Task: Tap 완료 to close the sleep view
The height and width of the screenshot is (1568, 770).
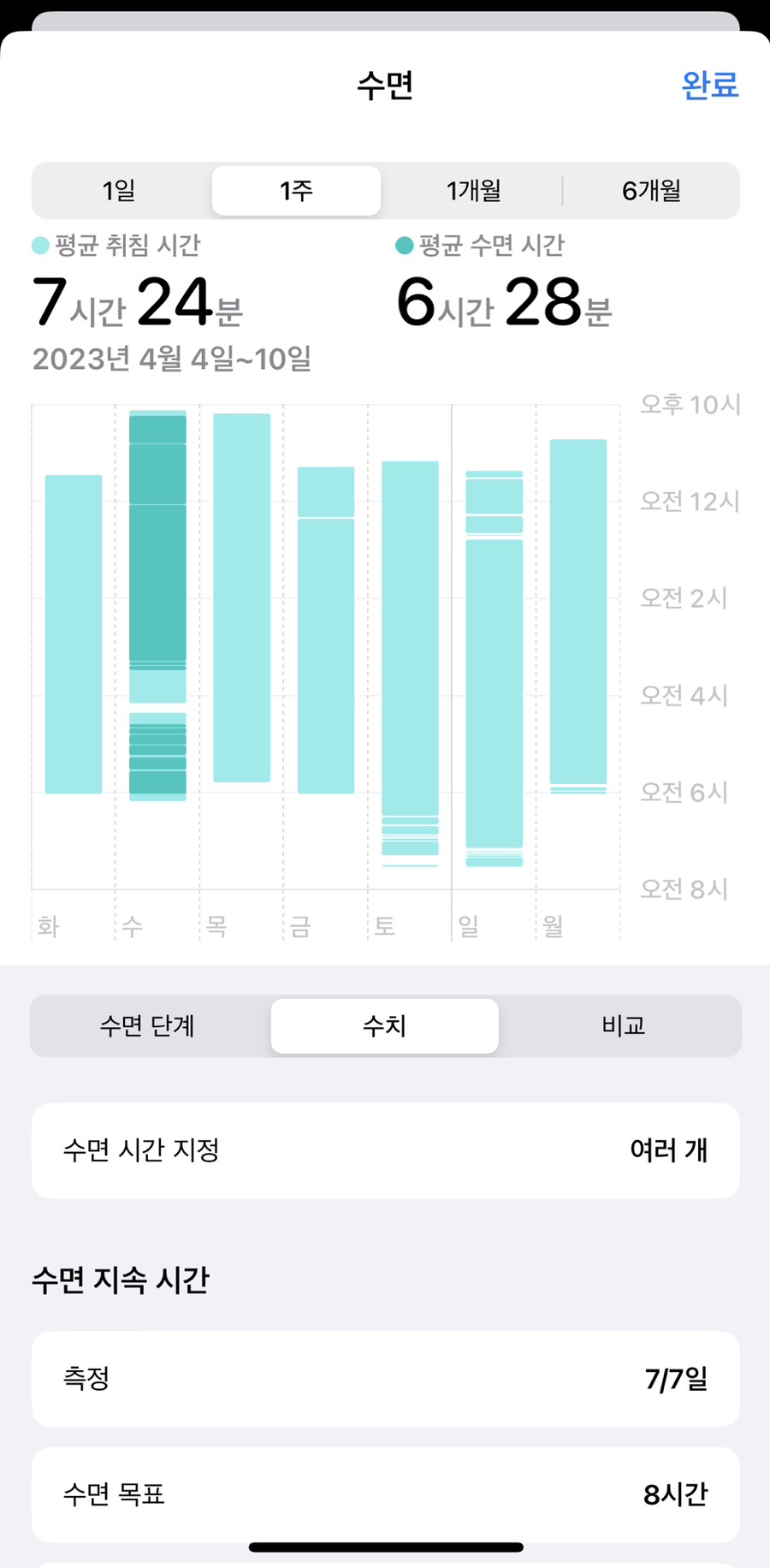Action: coord(709,85)
